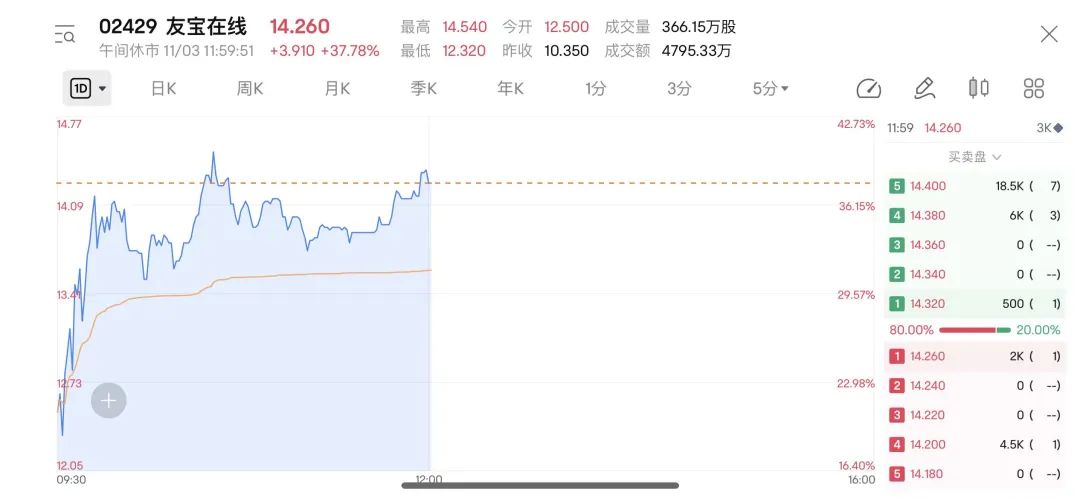Tap the plus button on chart
The width and height of the screenshot is (1080, 499).
click(x=108, y=401)
